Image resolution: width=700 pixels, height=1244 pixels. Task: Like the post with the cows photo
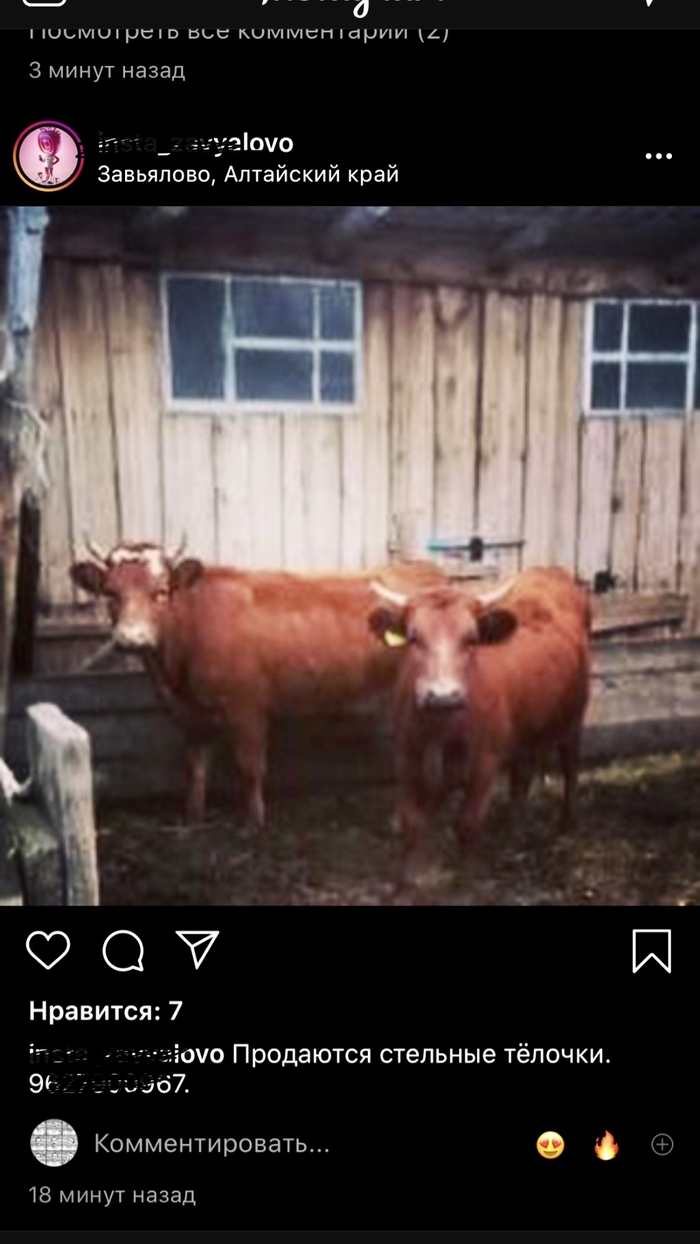coord(48,950)
